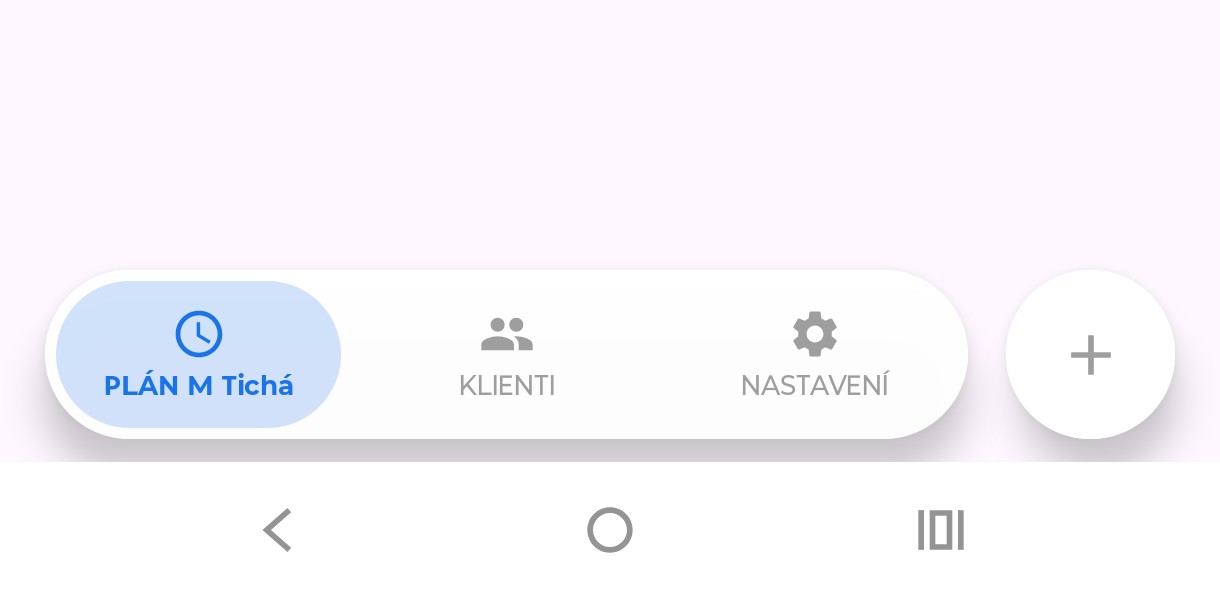The height and width of the screenshot is (597, 1220).
Task: Switch to the KLIENTI tab
Action: coord(507,355)
